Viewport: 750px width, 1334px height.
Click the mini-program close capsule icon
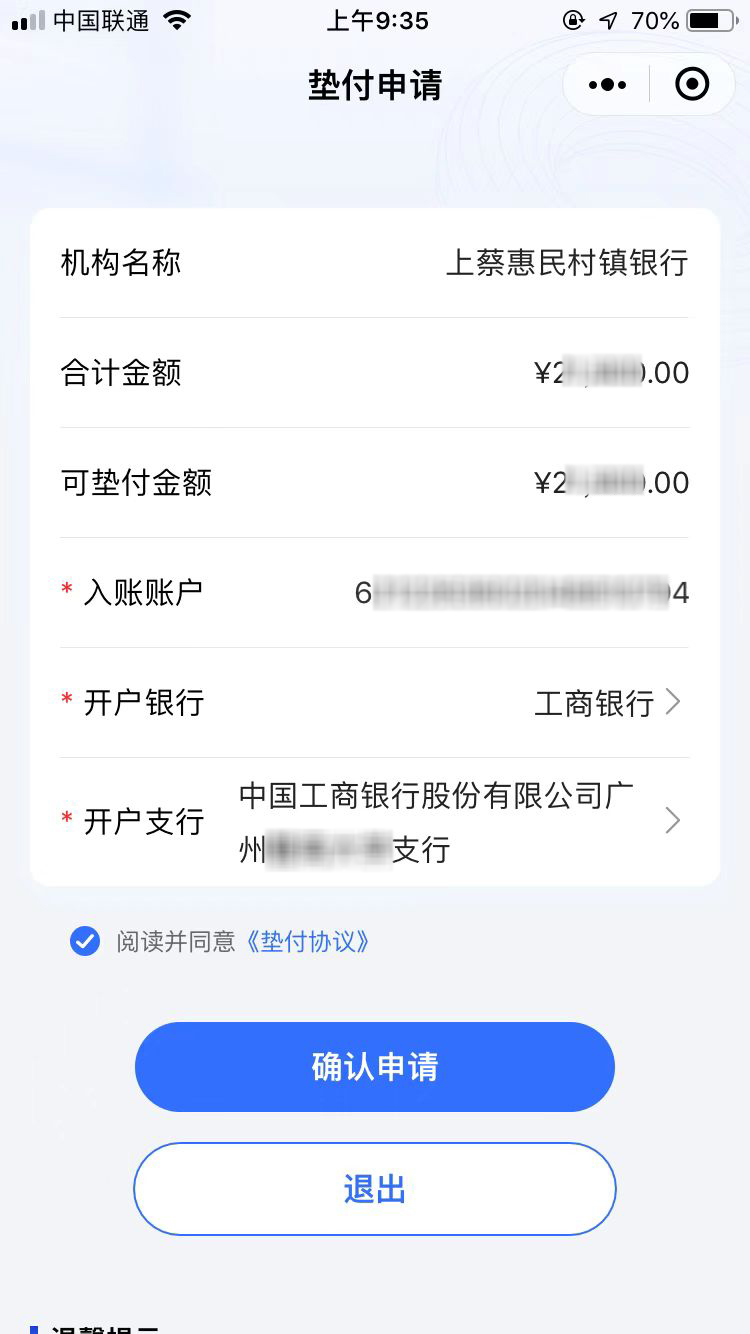692,84
